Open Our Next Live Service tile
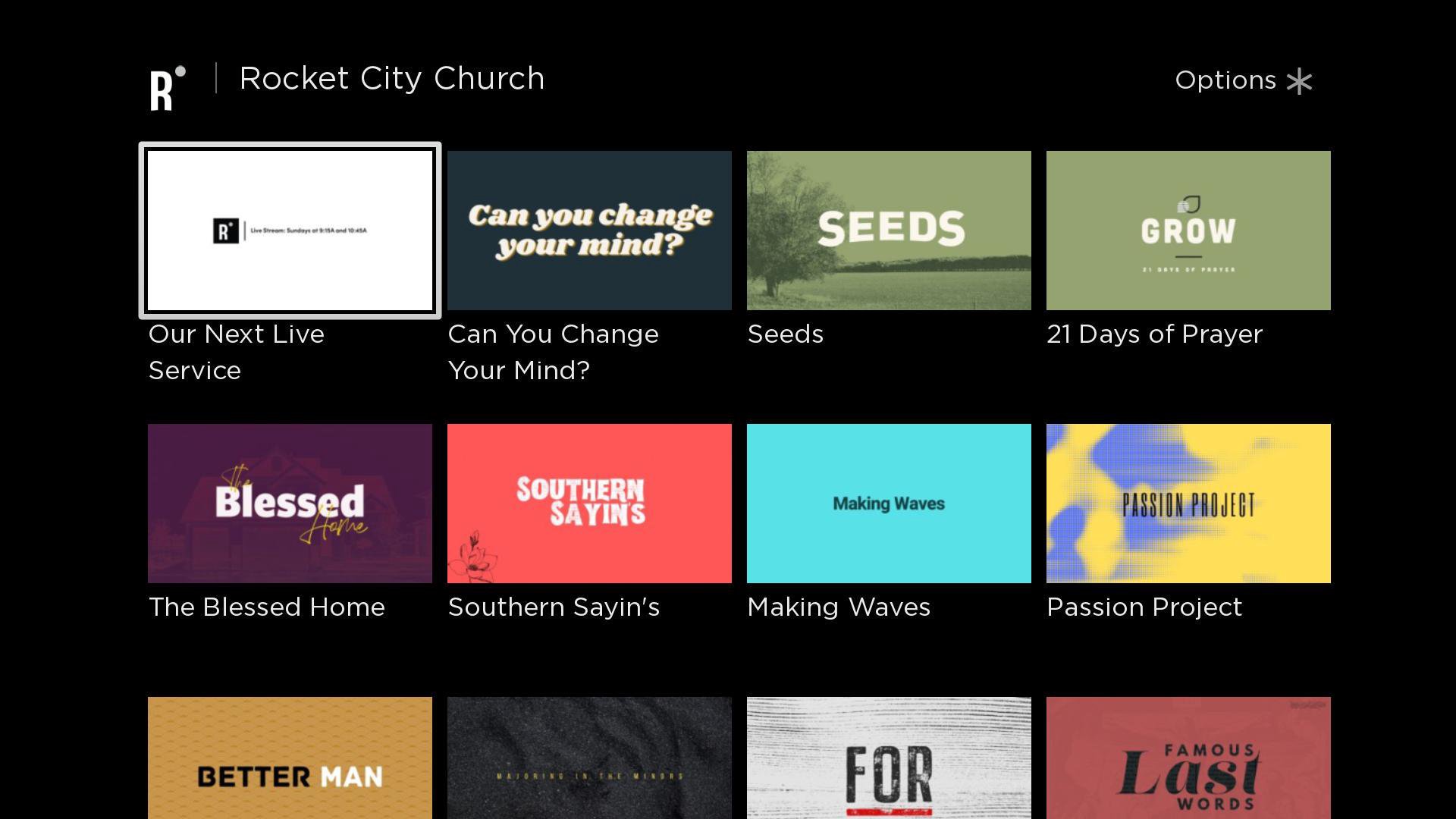Image resolution: width=1456 pixels, height=819 pixels. tap(290, 231)
